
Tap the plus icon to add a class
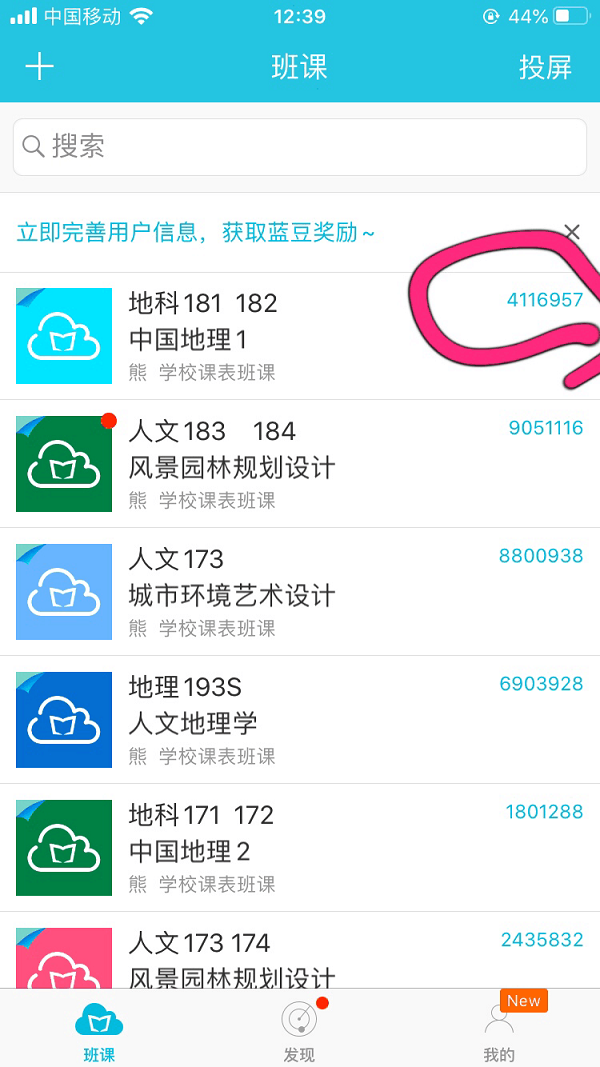39,67
